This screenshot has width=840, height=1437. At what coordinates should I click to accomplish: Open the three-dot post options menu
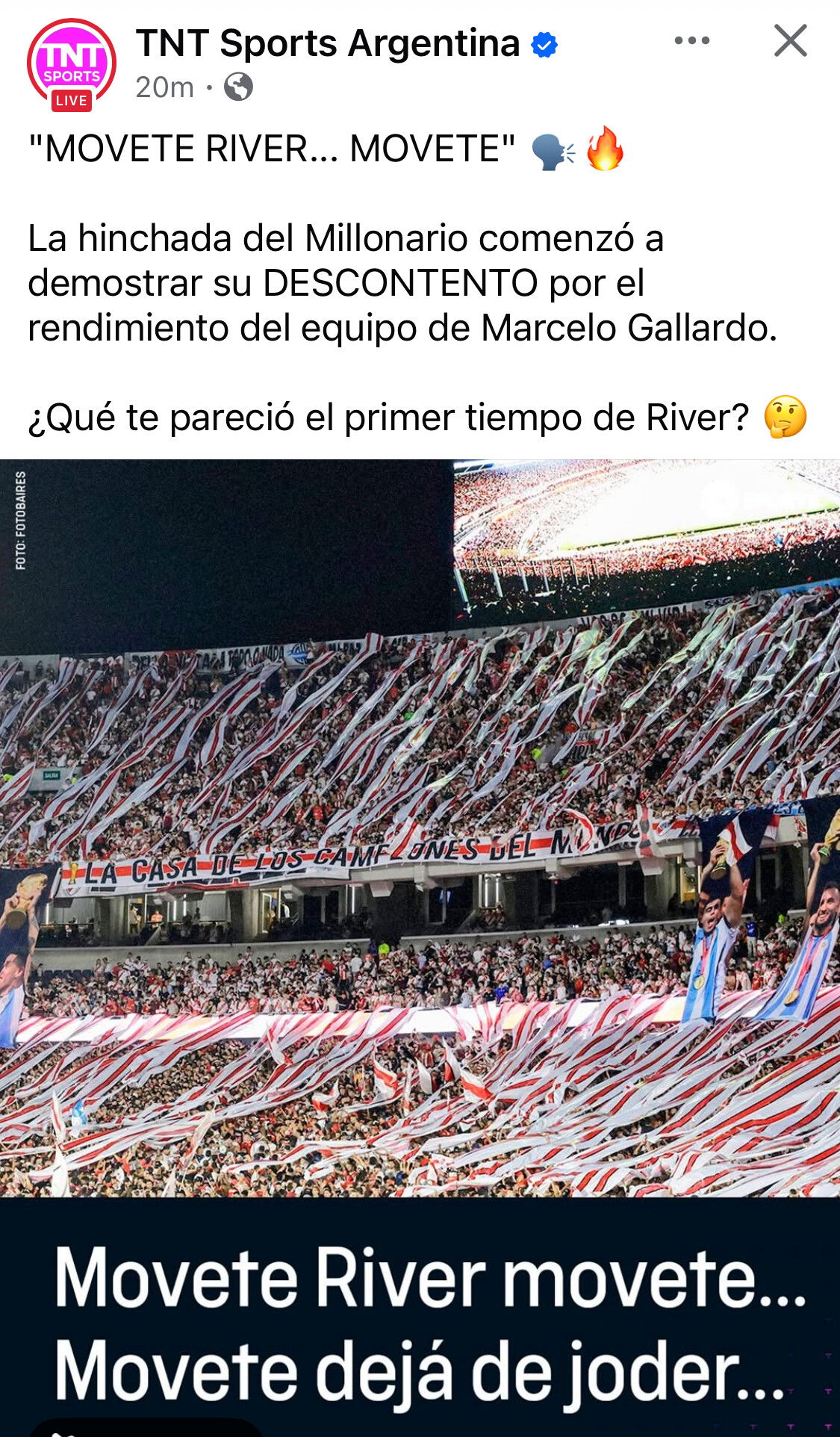tap(691, 40)
